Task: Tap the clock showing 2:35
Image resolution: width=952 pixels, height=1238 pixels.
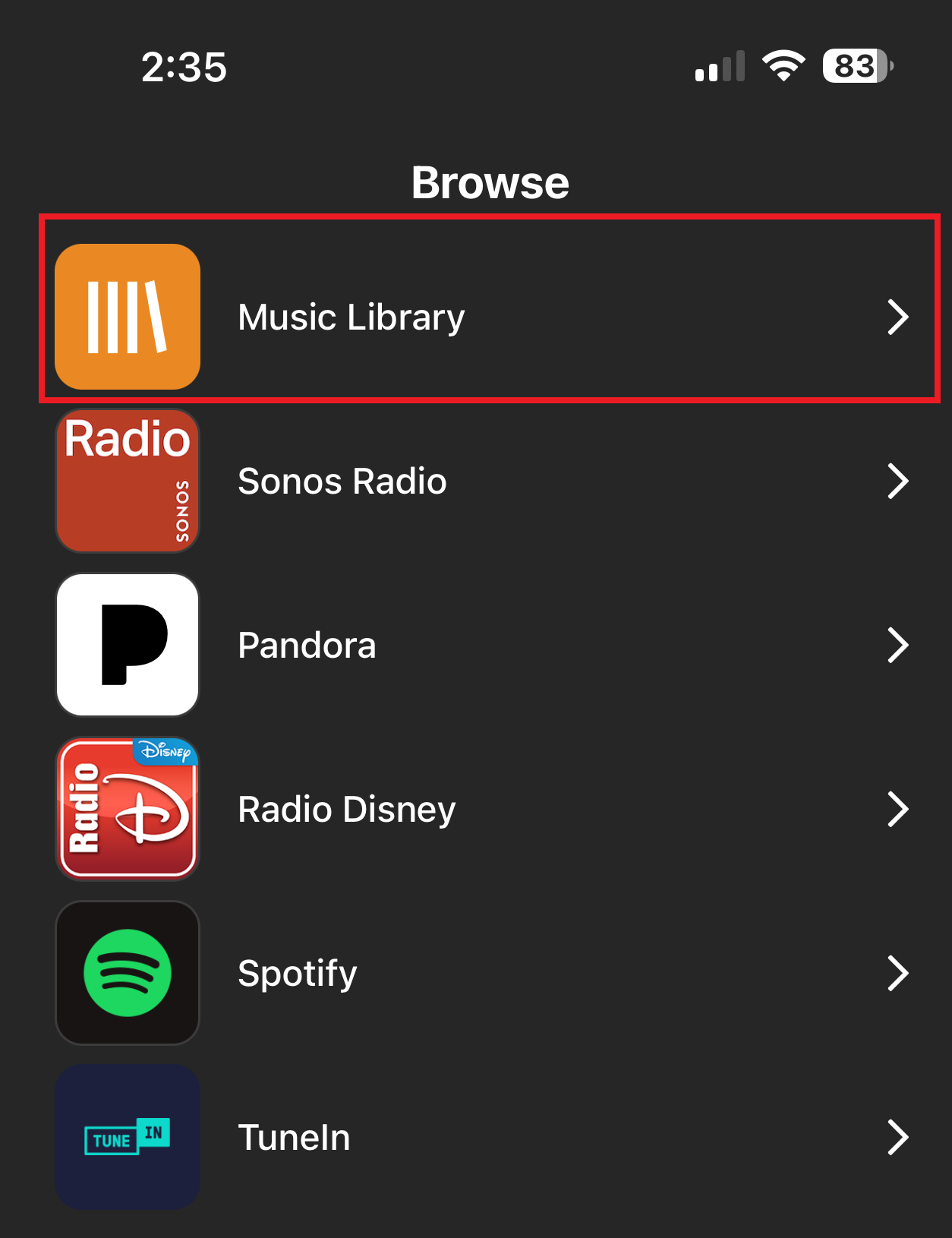Action: point(183,67)
